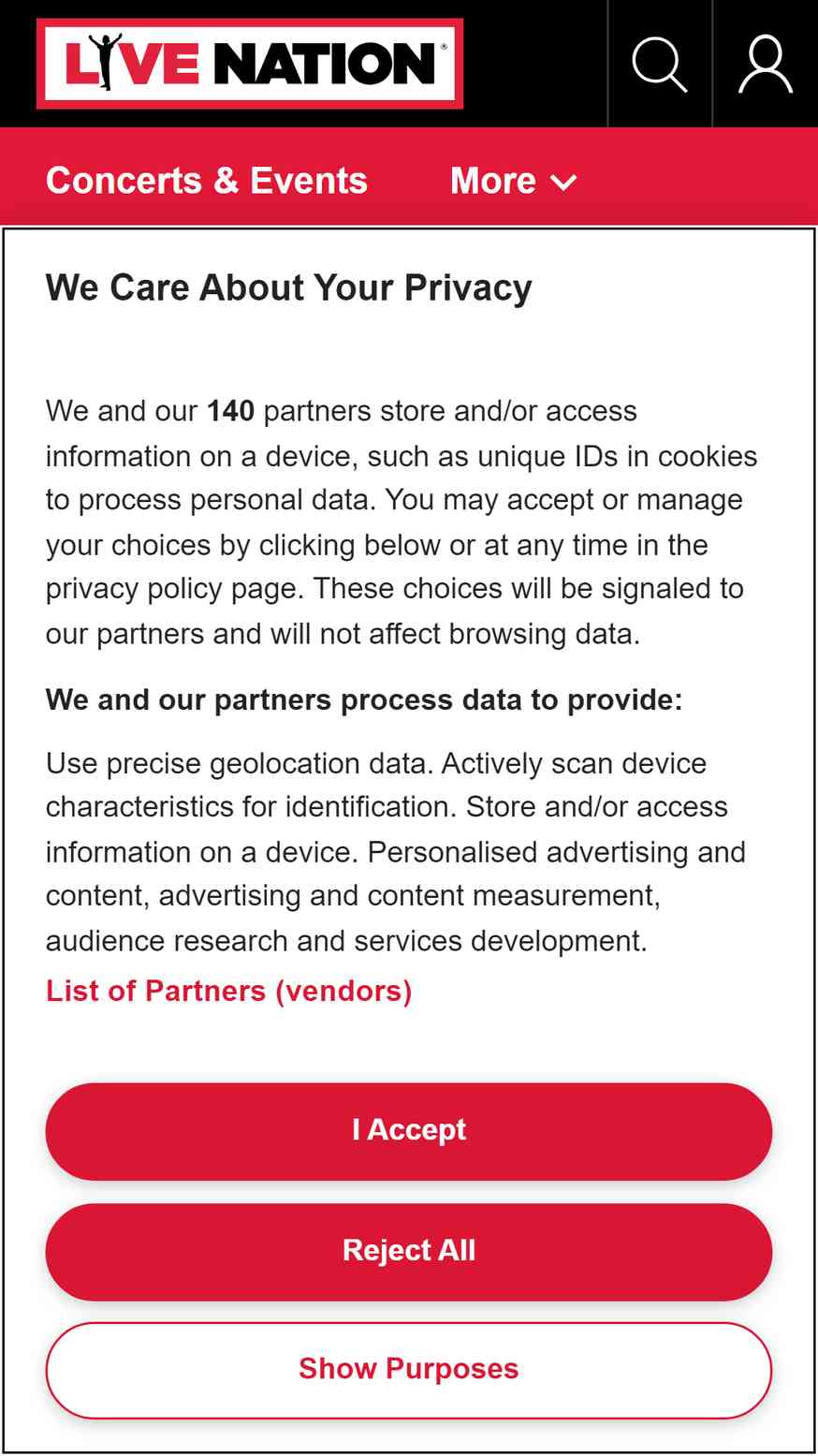Select Show Purposes
The image size is (818, 1456).
(x=409, y=1370)
